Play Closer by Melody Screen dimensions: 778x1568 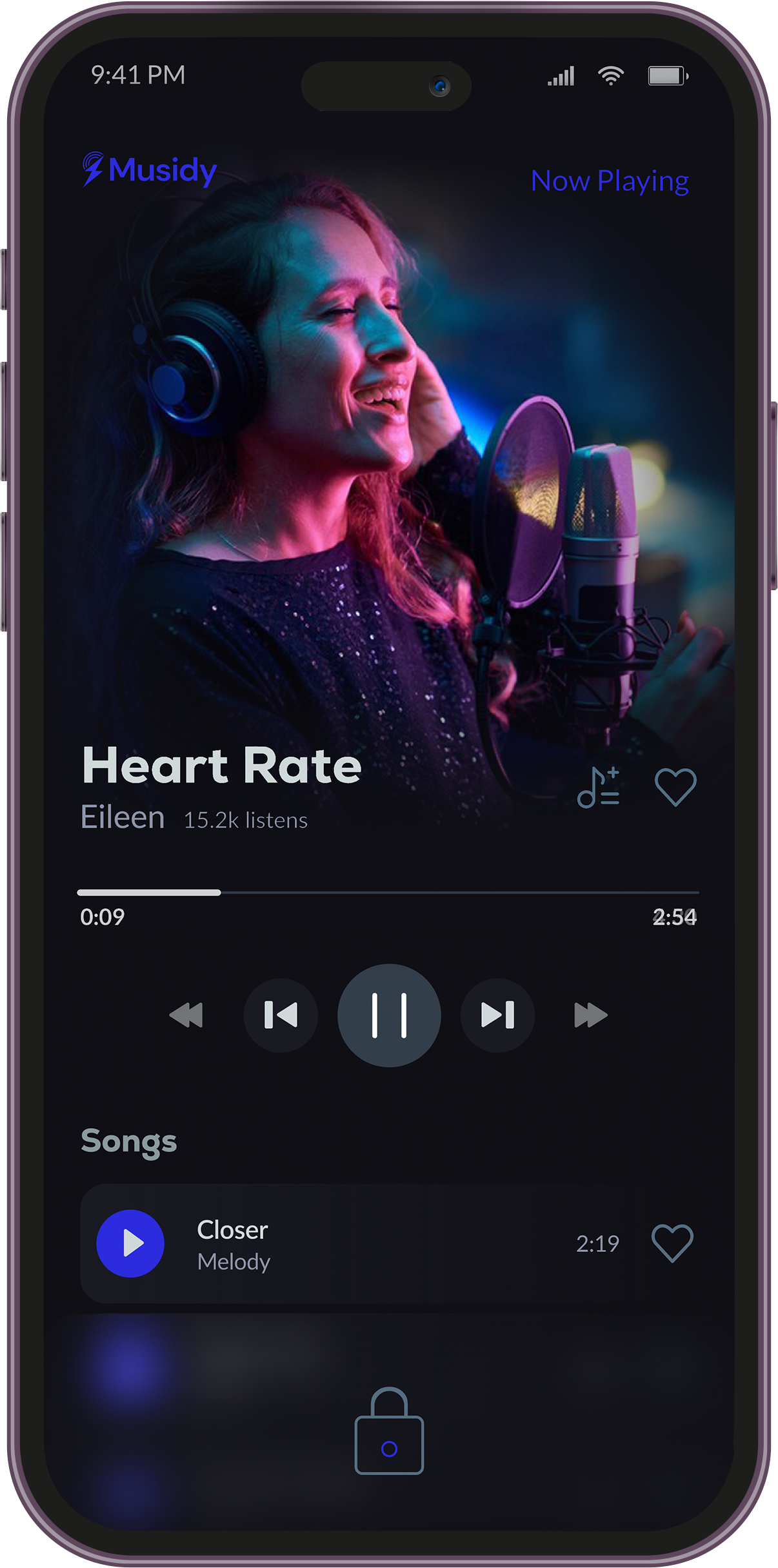pyautogui.click(x=130, y=1243)
